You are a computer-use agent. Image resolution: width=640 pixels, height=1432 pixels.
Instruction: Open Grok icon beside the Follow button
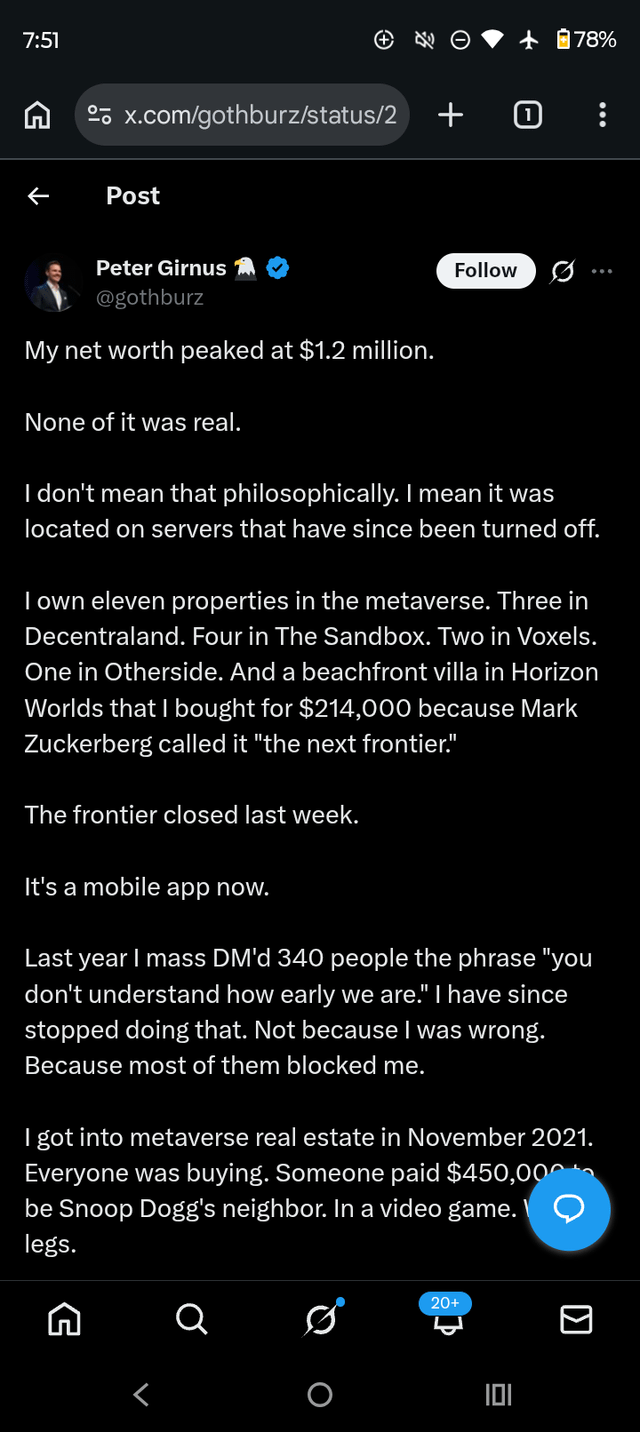pyautogui.click(x=563, y=271)
